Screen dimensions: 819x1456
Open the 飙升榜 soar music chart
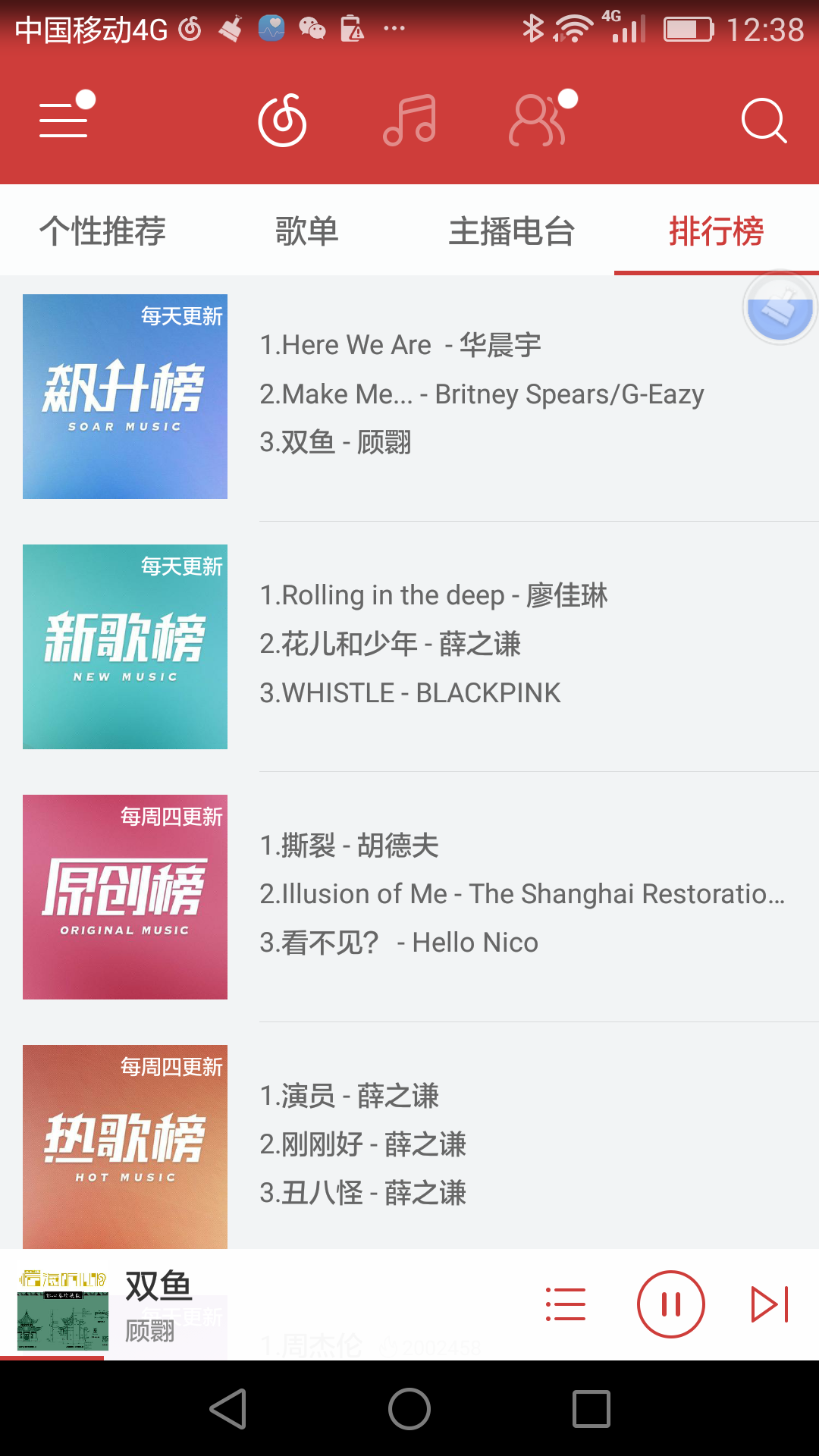125,397
